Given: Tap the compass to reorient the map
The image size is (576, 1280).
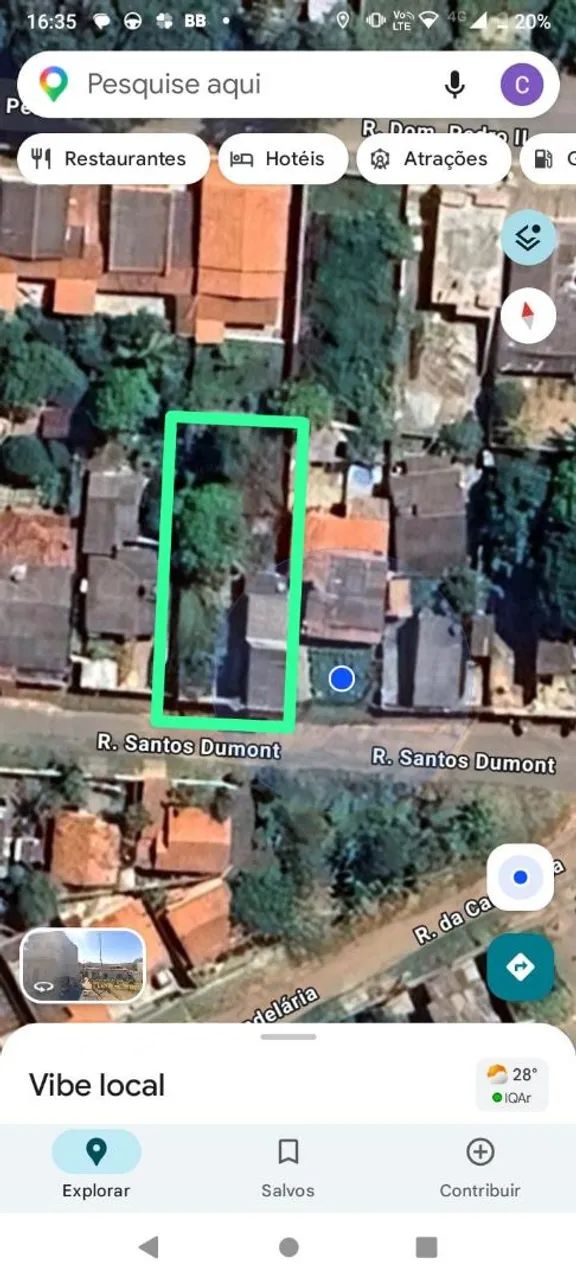Looking at the screenshot, I should [528, 316].
